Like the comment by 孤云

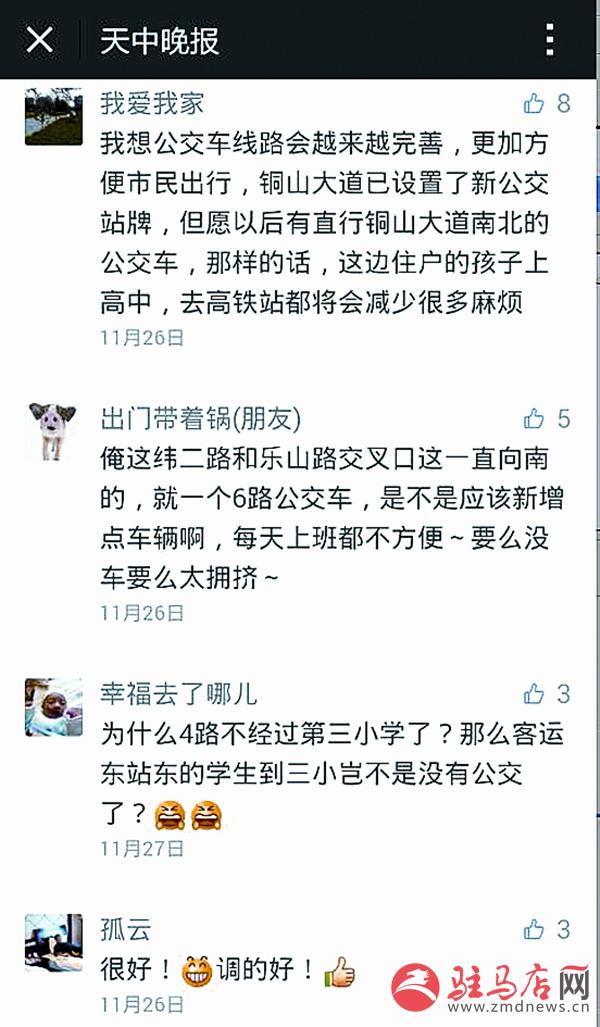[535, 929]
